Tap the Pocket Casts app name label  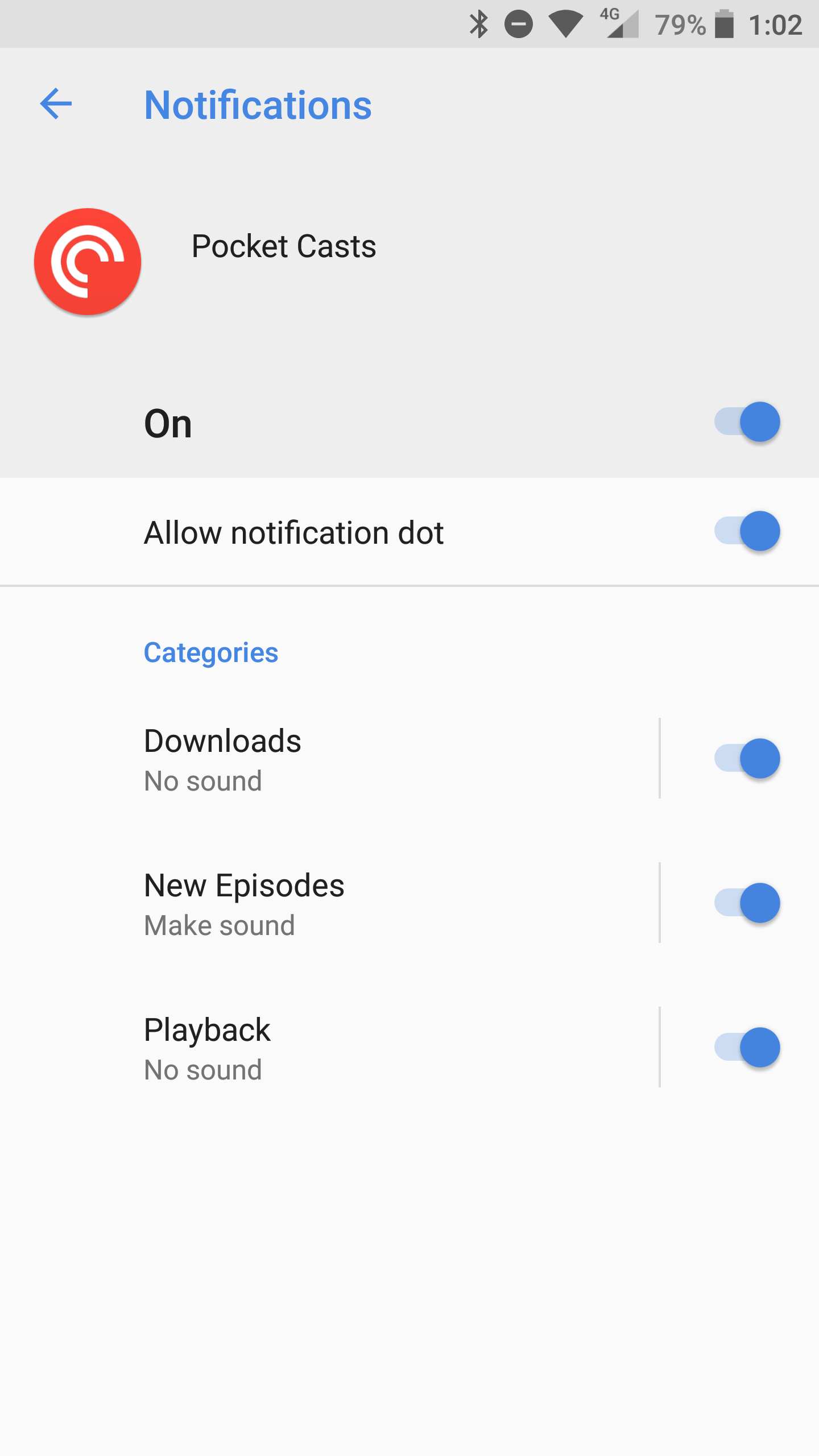click(283, 246)
